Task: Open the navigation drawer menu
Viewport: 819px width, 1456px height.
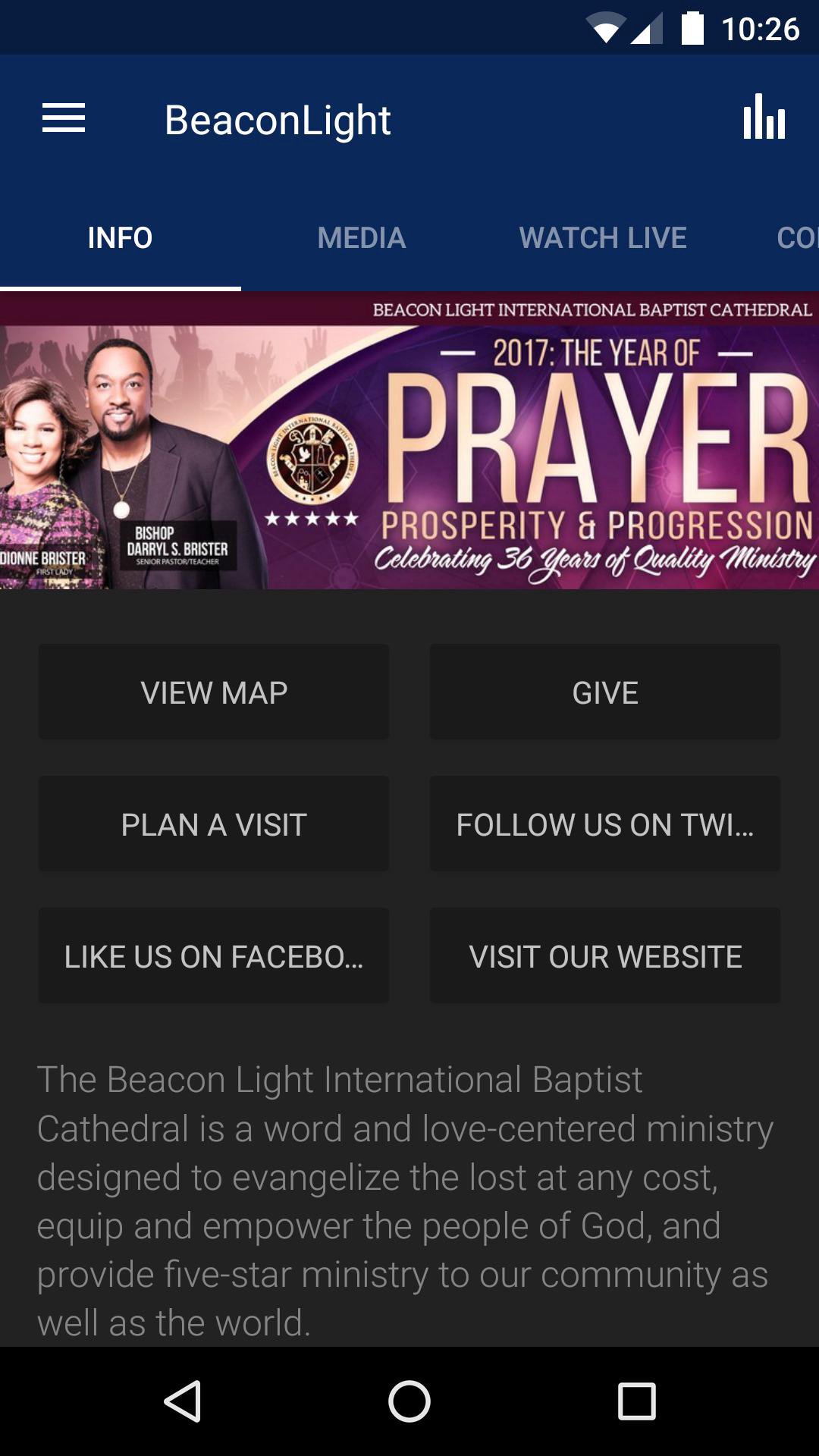Action: pos(63,118)
